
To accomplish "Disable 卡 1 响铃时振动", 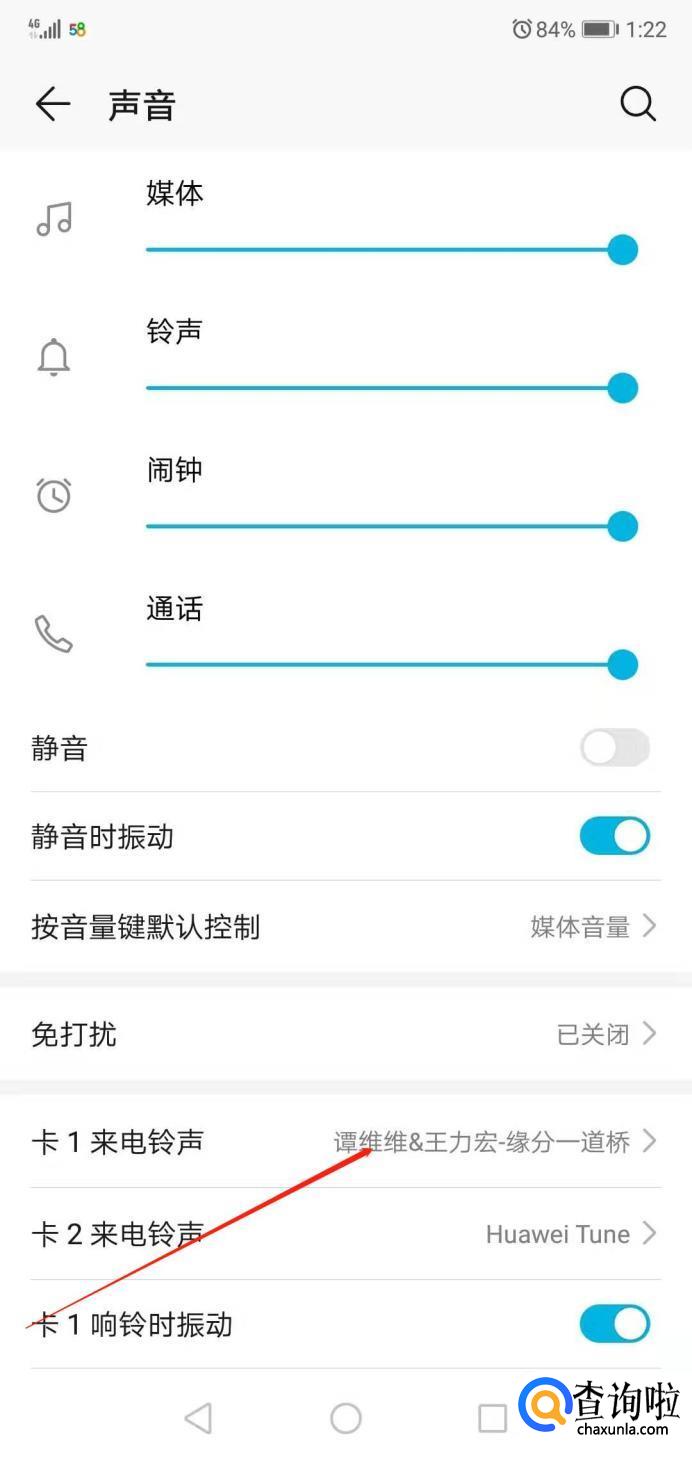I will click(x=614, y=1324).
